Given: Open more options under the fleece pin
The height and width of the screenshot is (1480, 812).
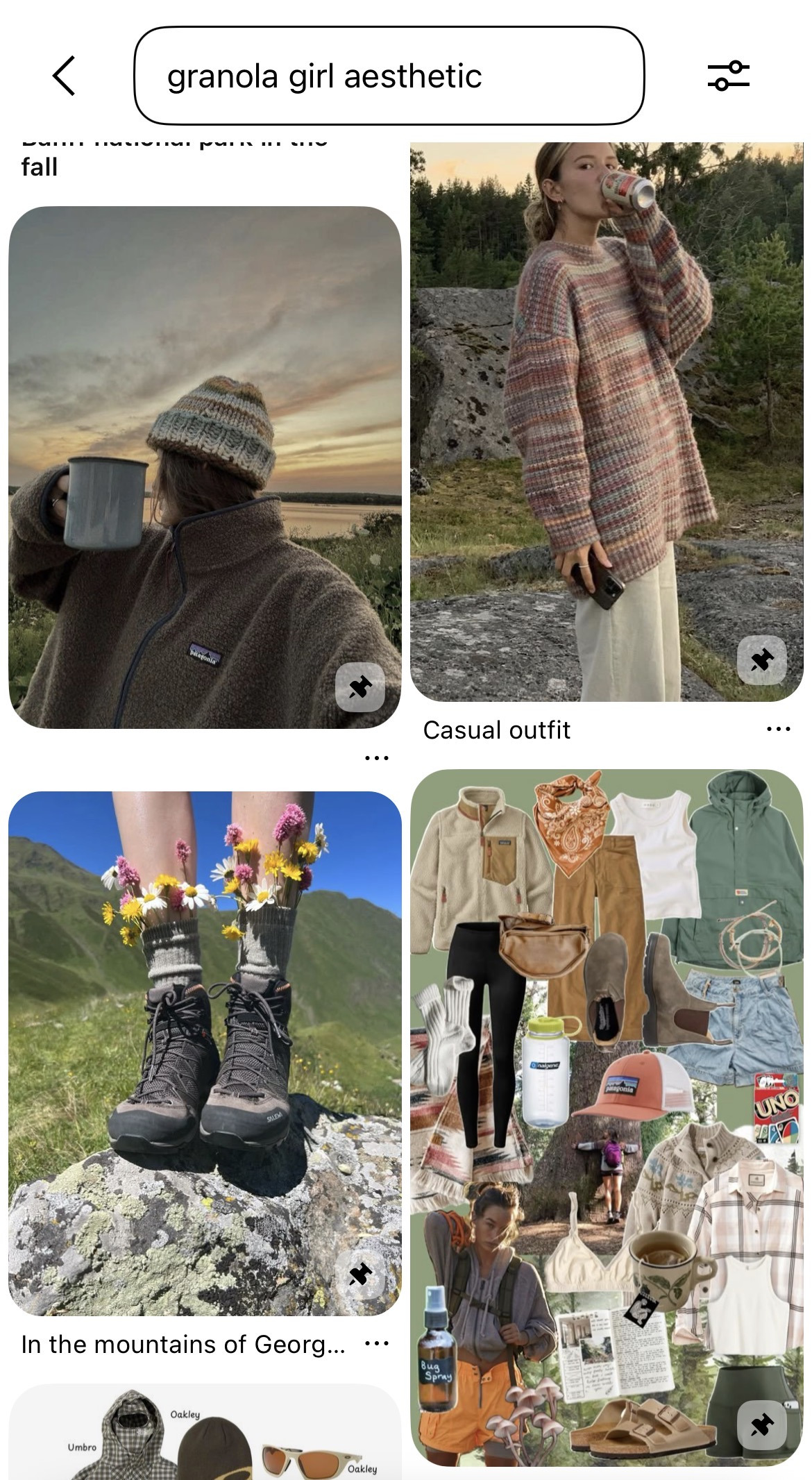Looking at the screenshot, I should click(x=376, y=757).
